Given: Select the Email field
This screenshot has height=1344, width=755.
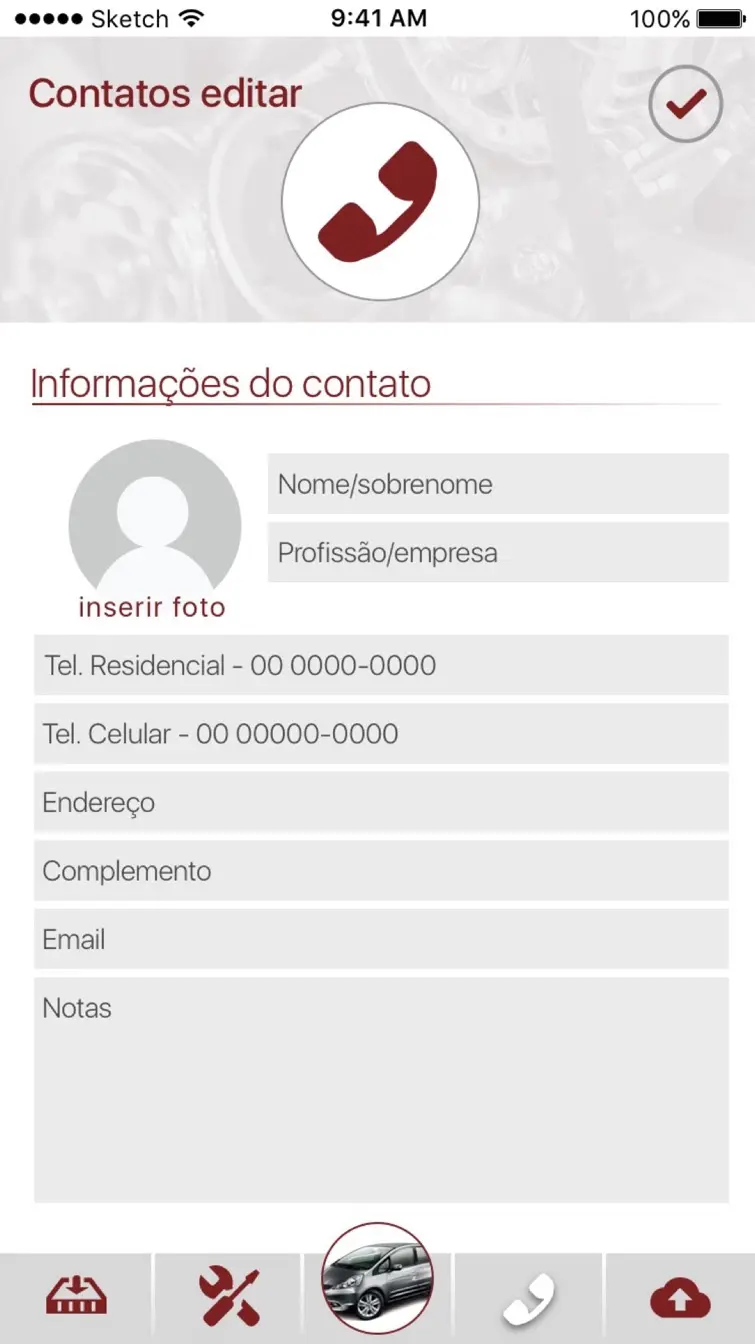Looking at the screenshot, I should tap(381, 939).
